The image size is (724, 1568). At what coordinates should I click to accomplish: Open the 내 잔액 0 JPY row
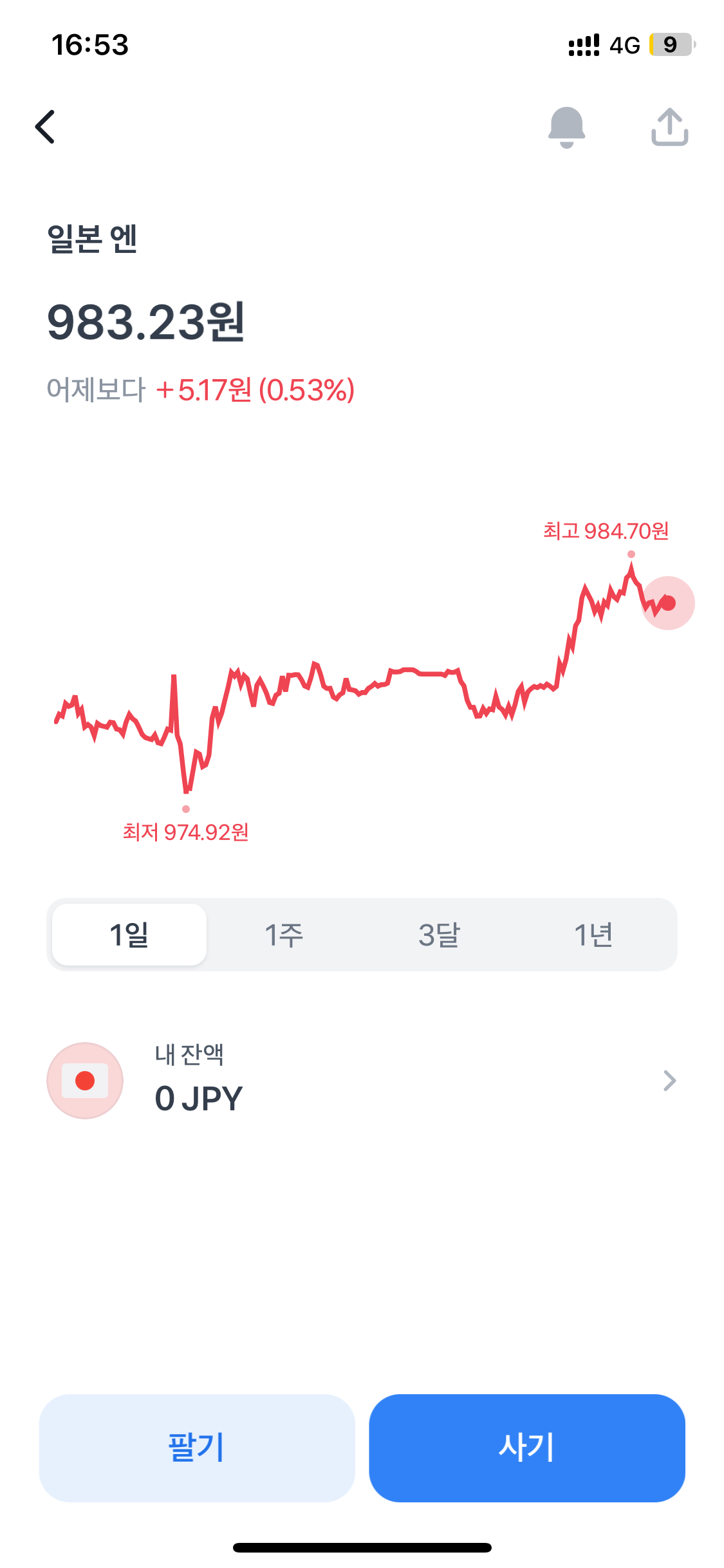click(x=362, y=1081)
